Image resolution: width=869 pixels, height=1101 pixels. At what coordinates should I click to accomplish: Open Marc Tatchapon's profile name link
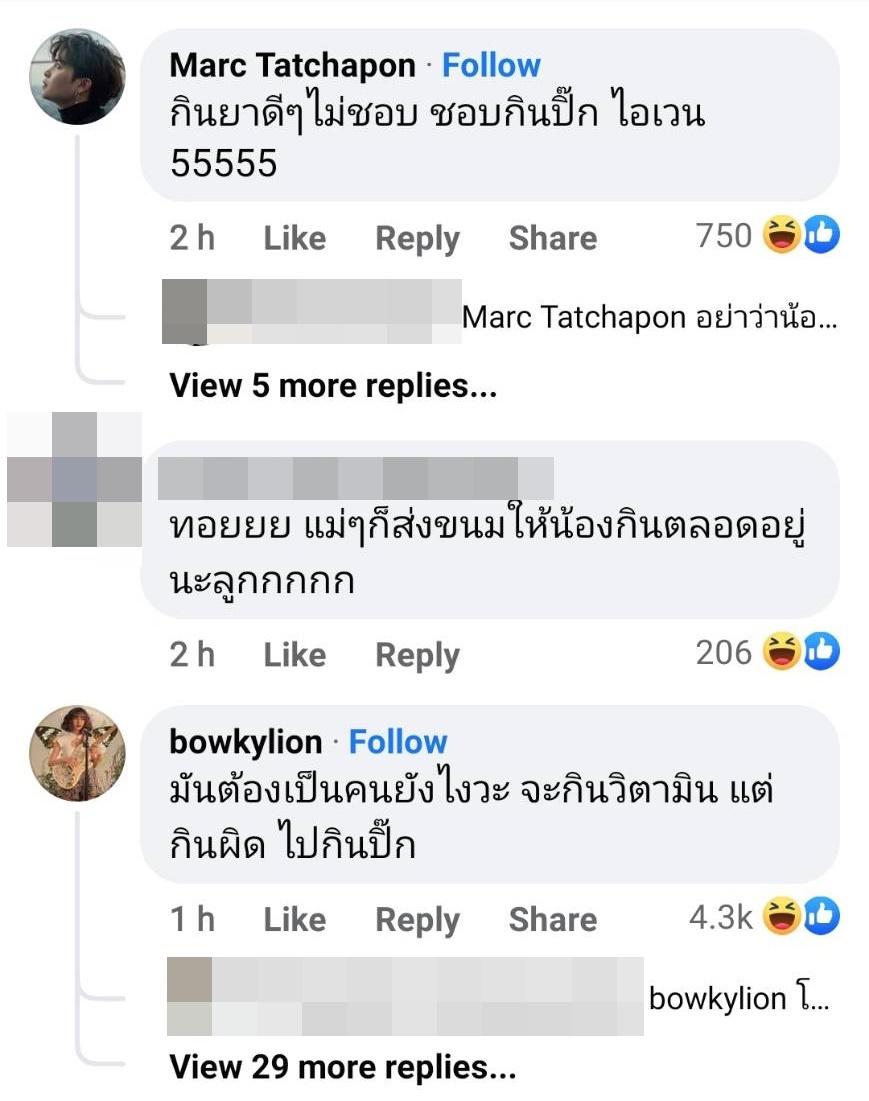click(292, 66)
